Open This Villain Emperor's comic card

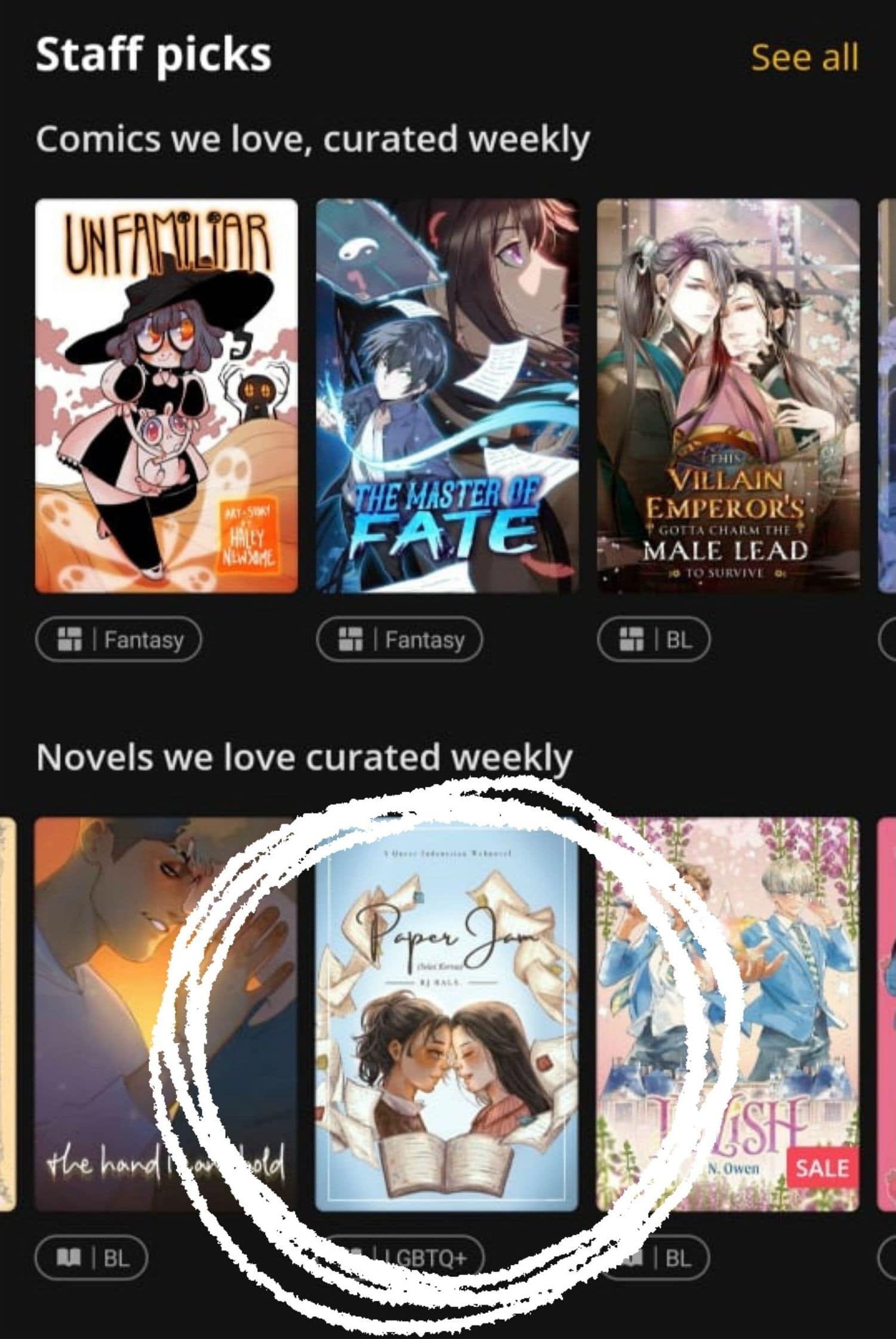(x=728, y=395)
